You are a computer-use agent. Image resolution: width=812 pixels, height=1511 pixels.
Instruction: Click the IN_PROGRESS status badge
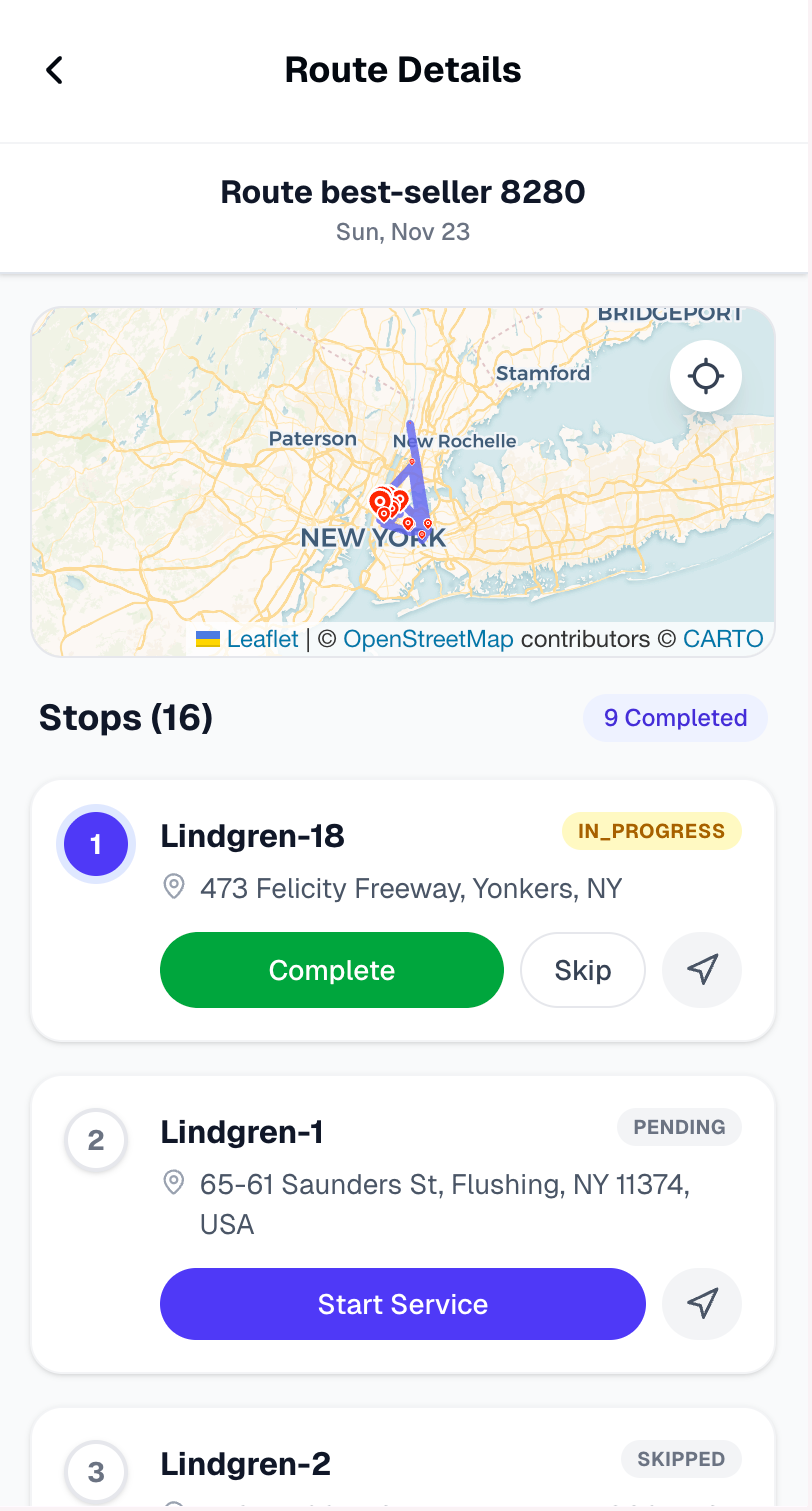pyautogui.click(x=652, y=831)
